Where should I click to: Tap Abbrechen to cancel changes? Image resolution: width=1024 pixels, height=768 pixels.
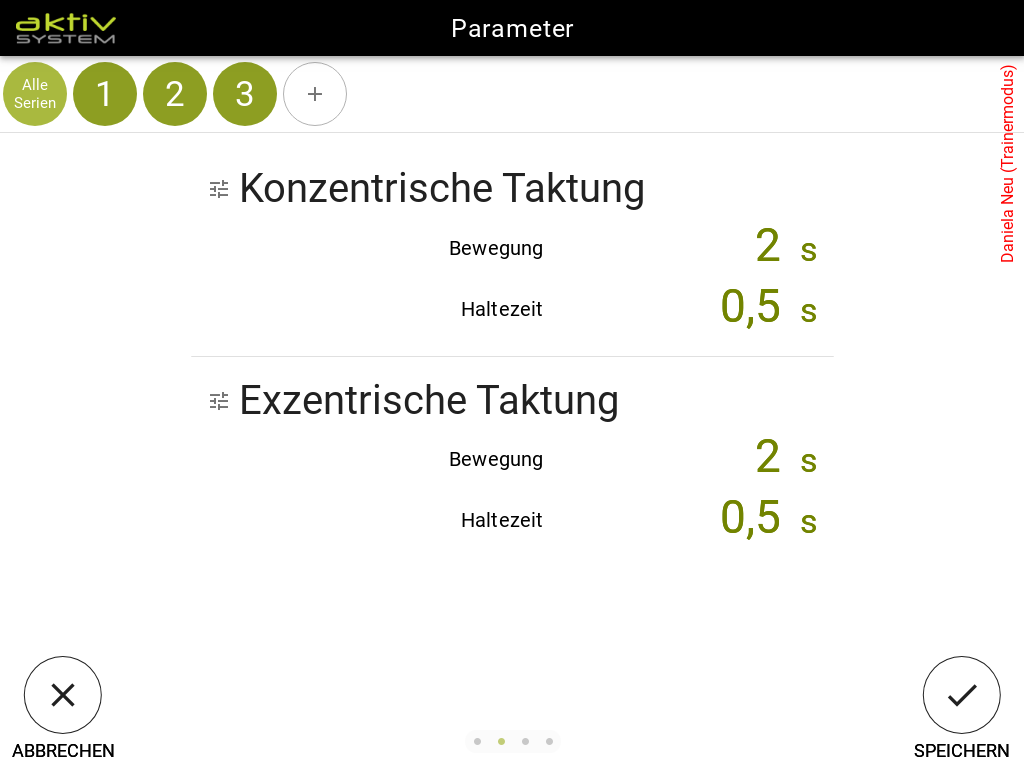click(x=63, y=695)
